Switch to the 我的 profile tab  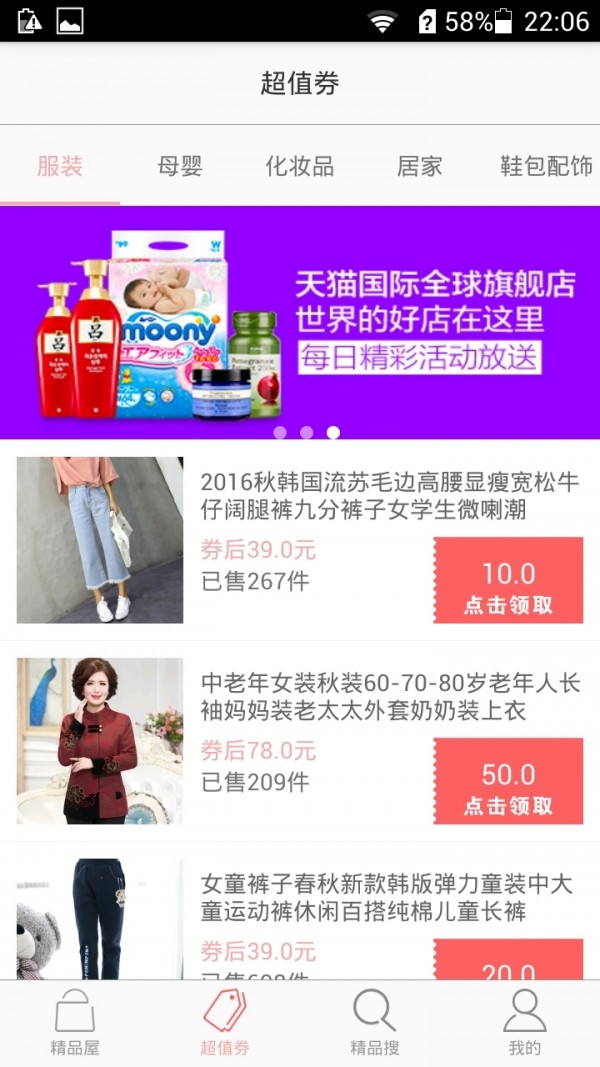524,1022
